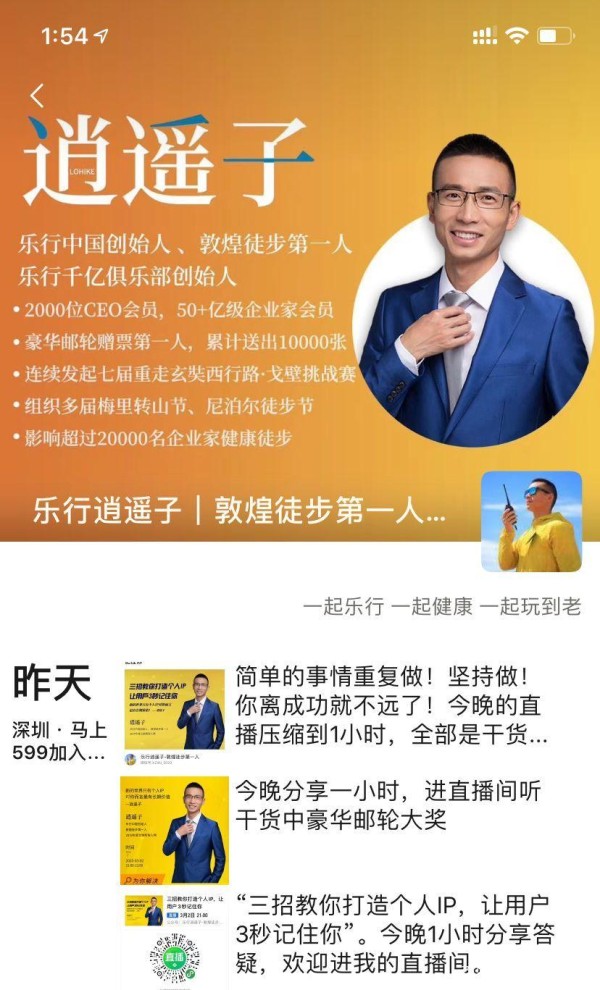Viewport: 600px width, 990px height.
Task: Go back using the top-left arrow
Action: click(x=37, y=96)
